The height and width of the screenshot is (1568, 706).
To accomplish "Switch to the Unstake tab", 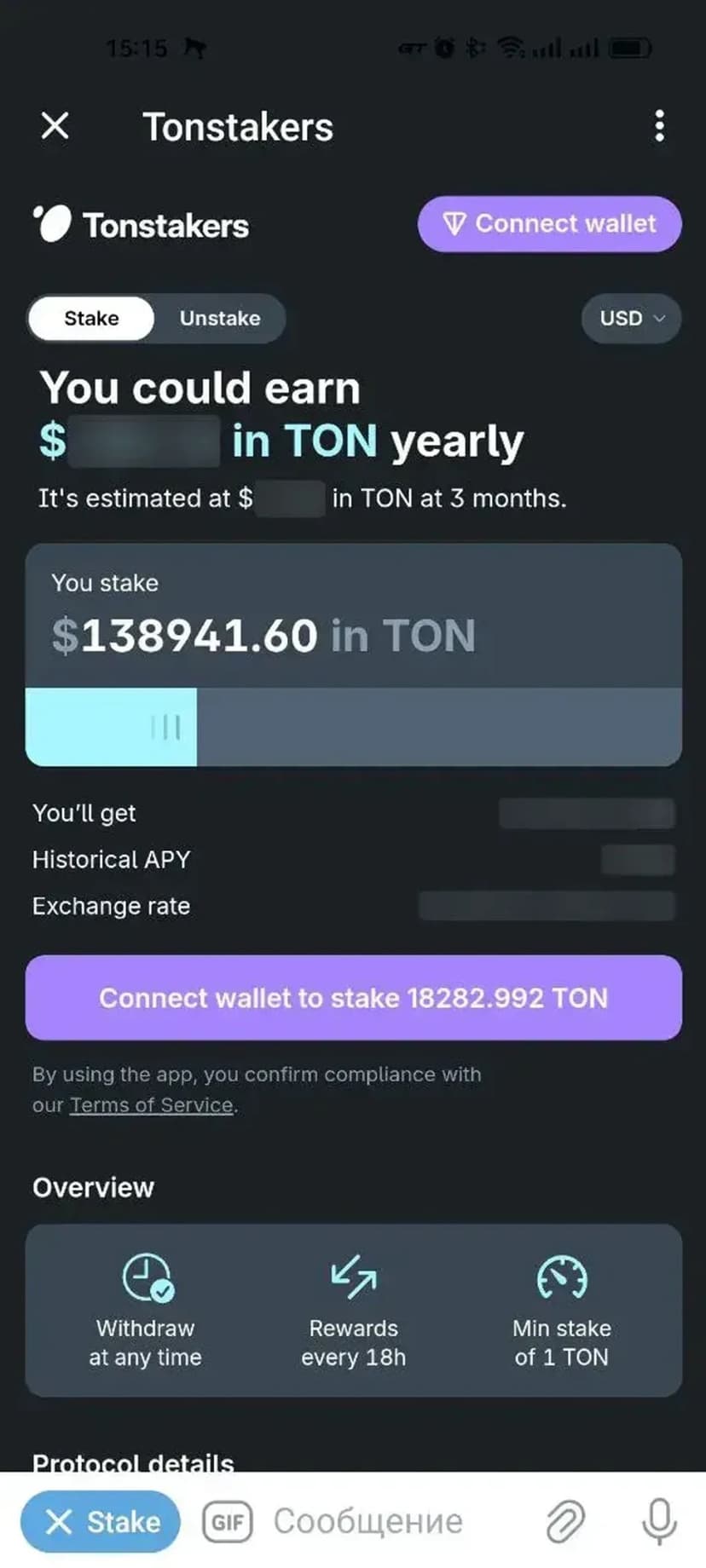I will click(220, 318).
